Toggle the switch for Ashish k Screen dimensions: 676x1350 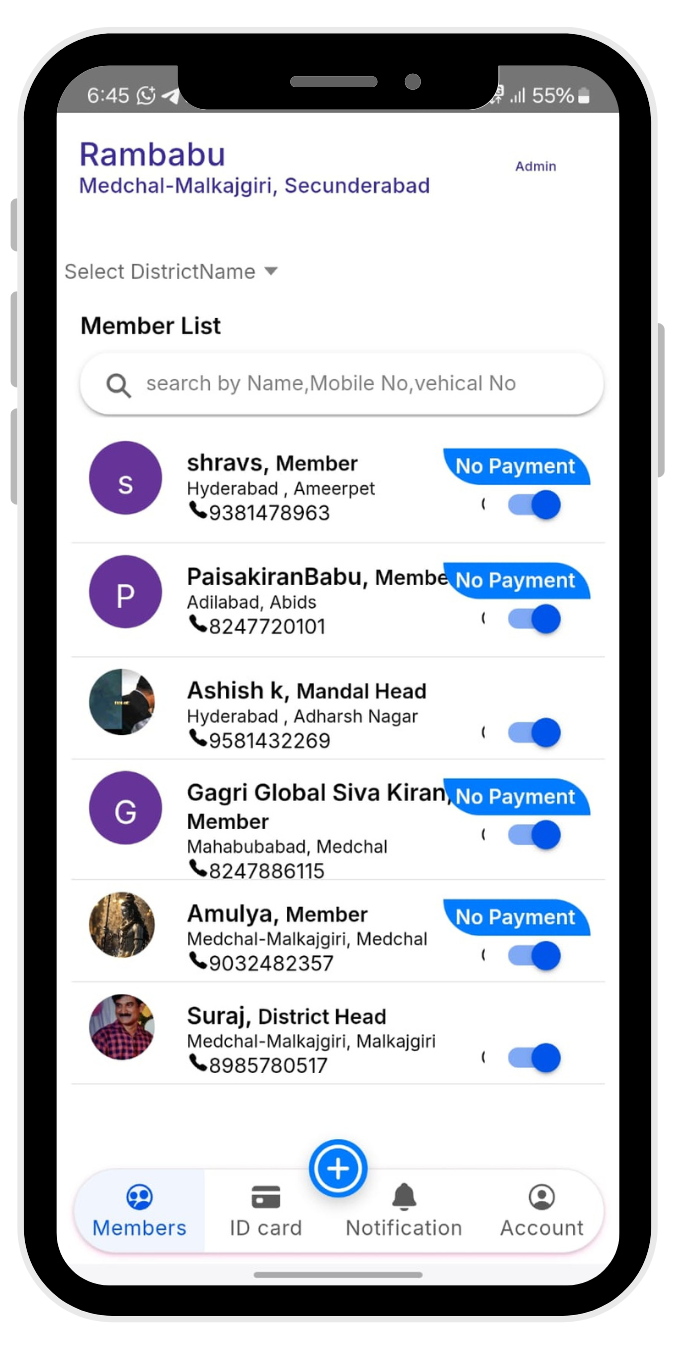[534, 733]
